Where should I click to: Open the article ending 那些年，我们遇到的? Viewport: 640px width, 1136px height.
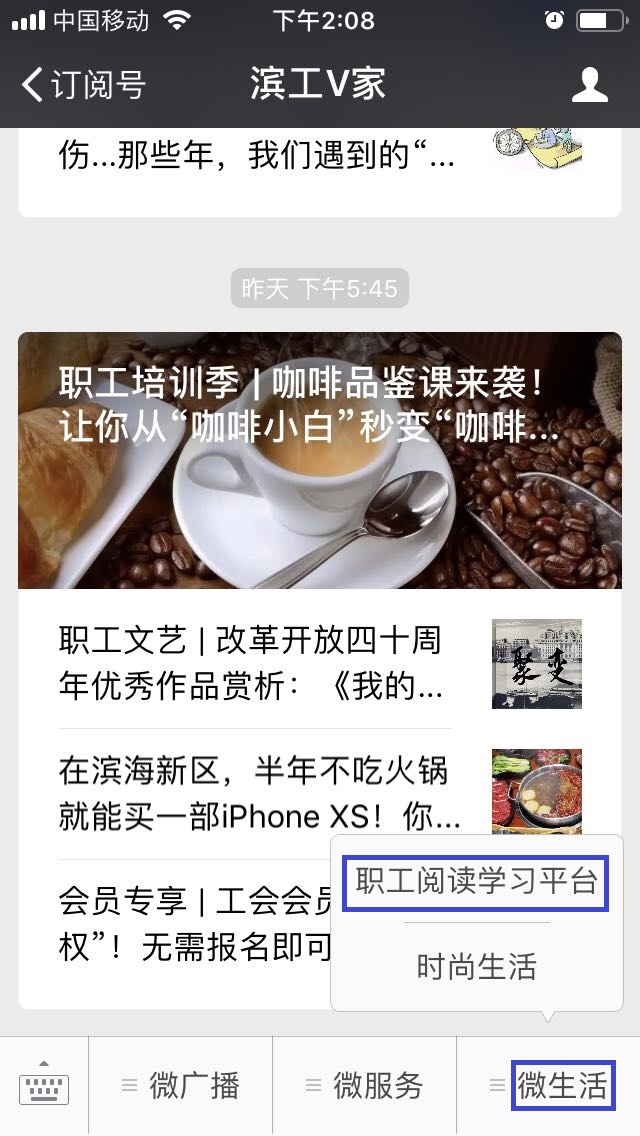click(257, 155)
